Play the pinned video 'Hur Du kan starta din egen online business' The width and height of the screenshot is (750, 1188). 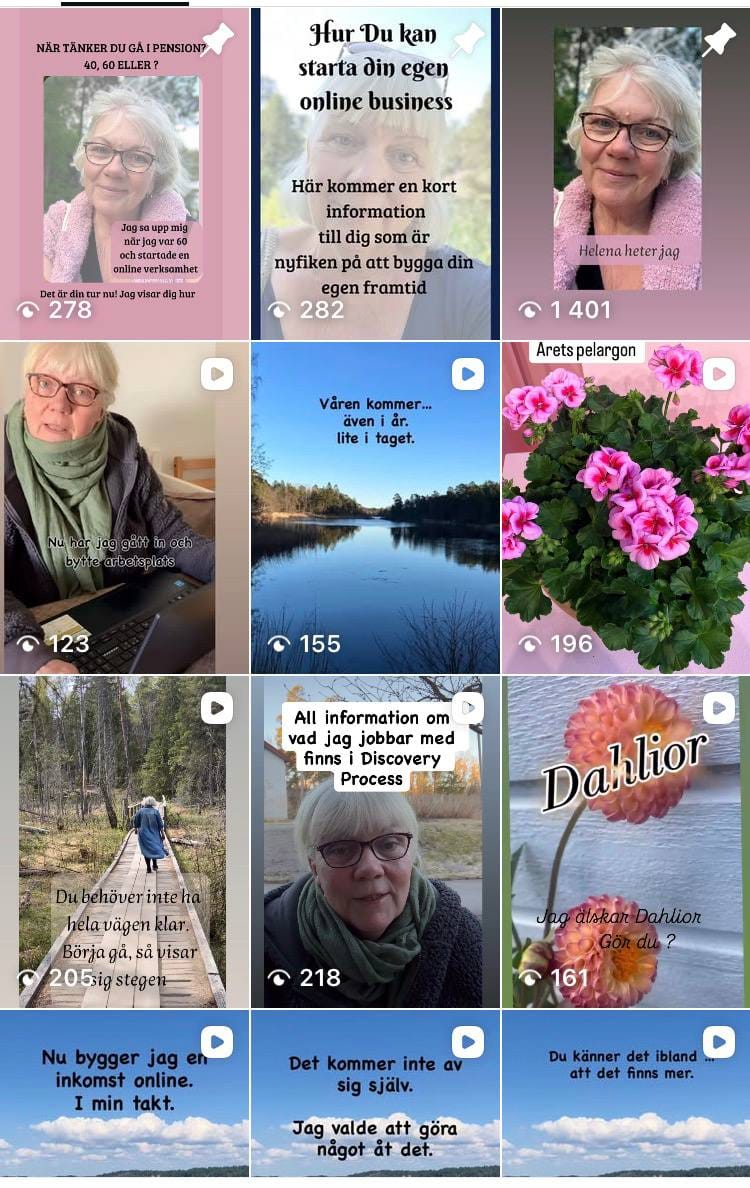click(x=374, y=175)
